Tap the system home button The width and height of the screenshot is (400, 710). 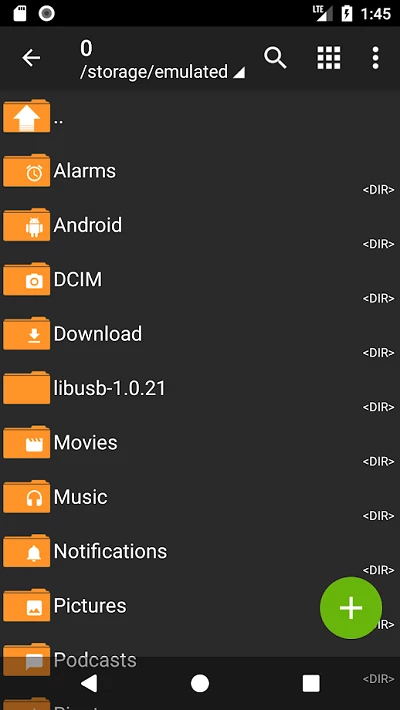(x=200, y=683)
